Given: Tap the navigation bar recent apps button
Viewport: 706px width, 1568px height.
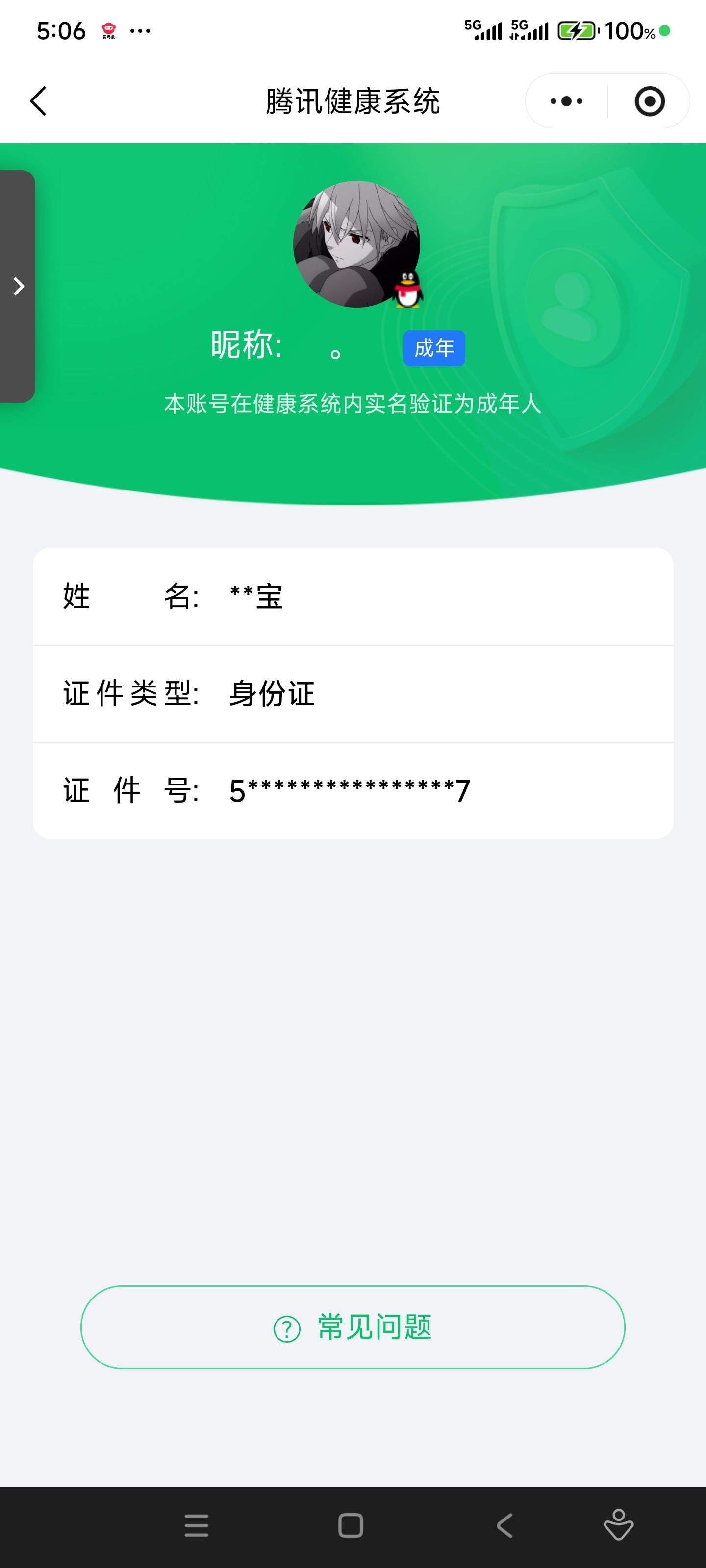Looking at the screenshot, I should pos(196,1525).
